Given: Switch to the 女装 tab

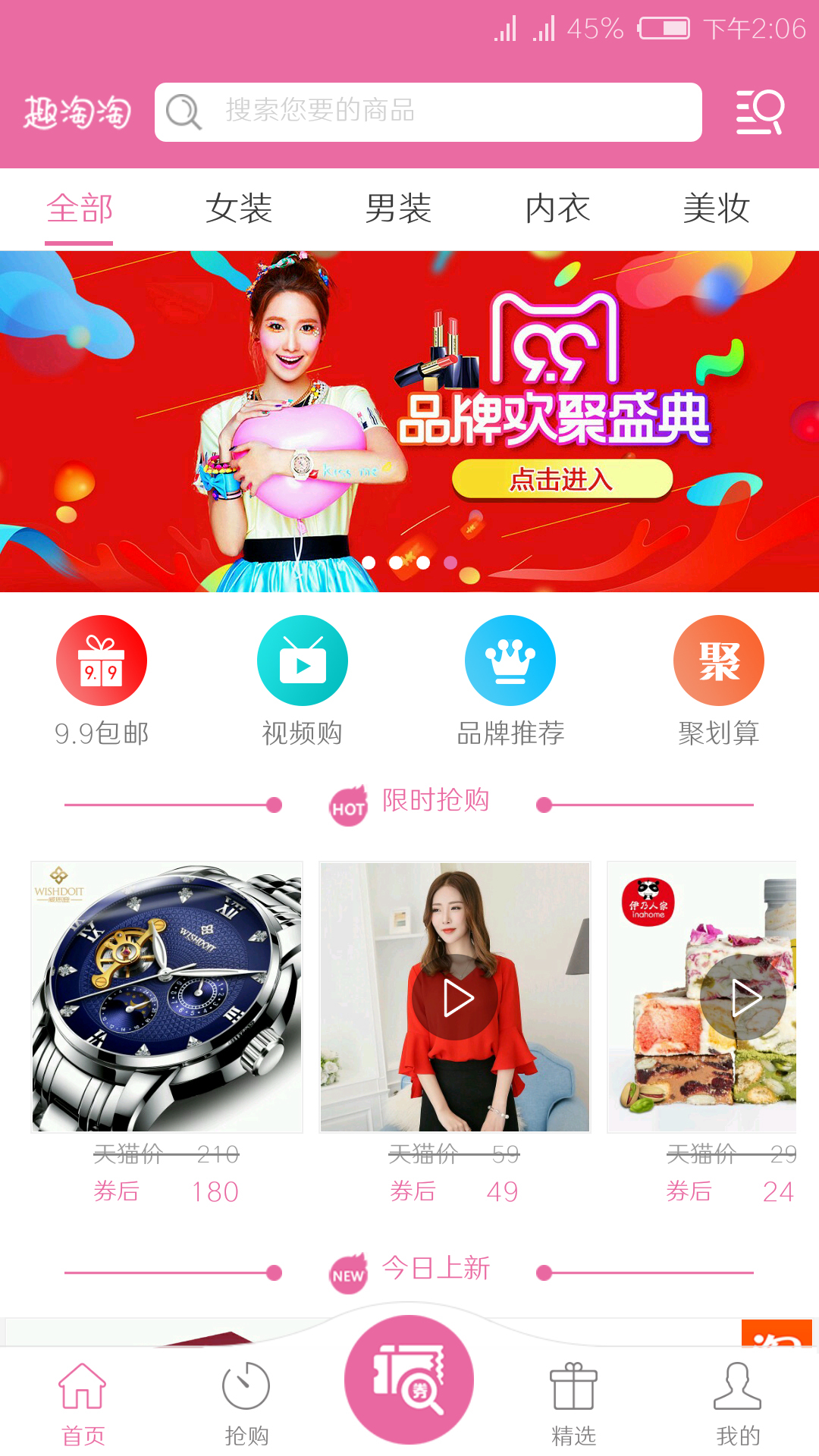Looking at the screenshot, I should pyautogui.click(x=240, y=209).
